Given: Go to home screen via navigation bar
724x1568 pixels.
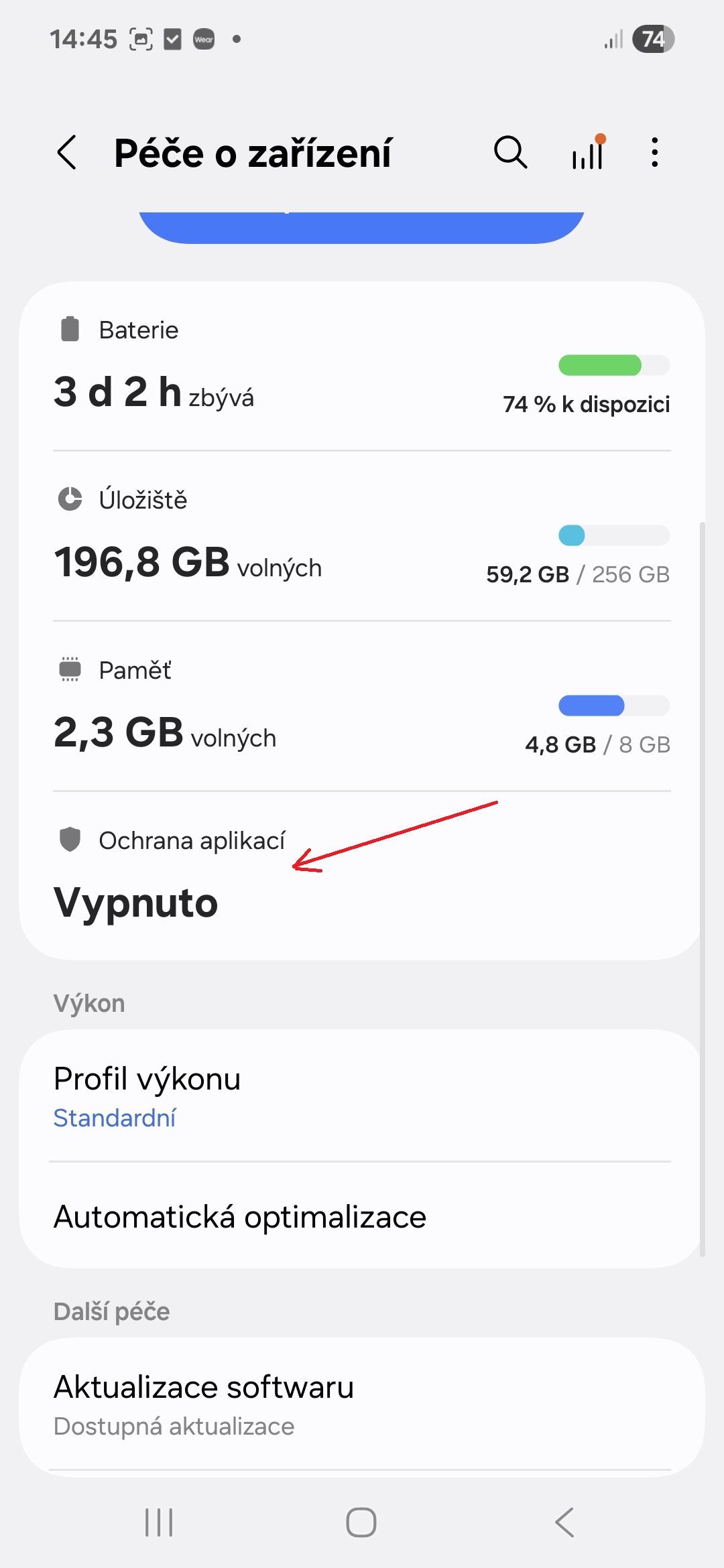Looking at the screenshot, I should tap(361, 1522).
